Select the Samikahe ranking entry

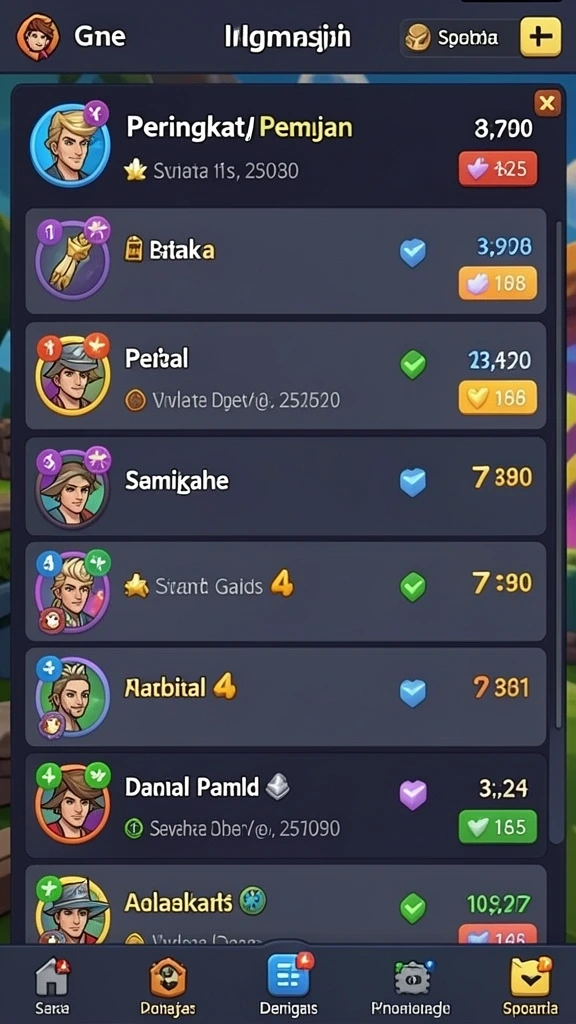285,485
